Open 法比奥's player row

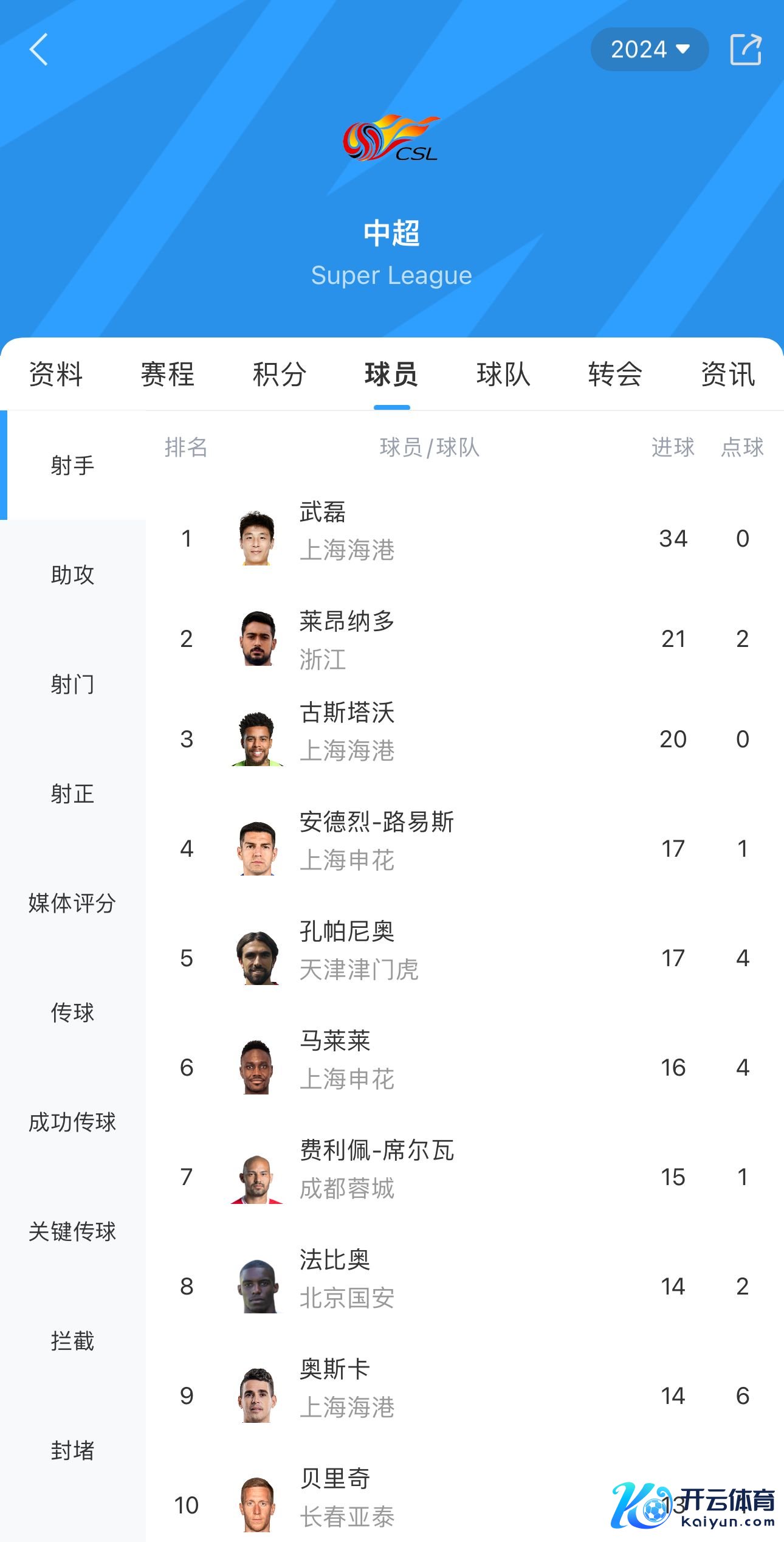point(425,1286)
